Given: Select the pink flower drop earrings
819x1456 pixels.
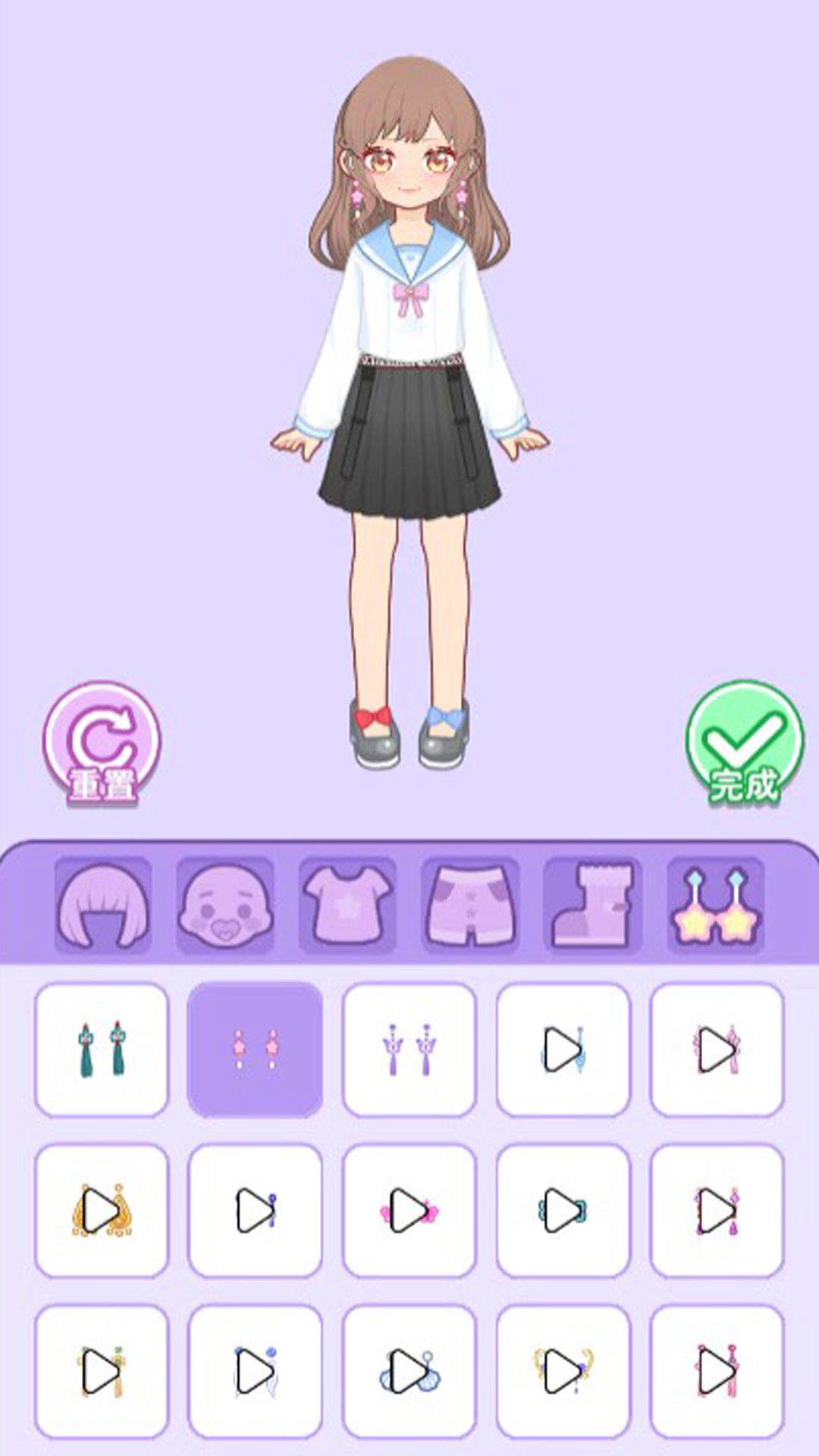Looking at the screenshot, I should tap(255, 1050).
